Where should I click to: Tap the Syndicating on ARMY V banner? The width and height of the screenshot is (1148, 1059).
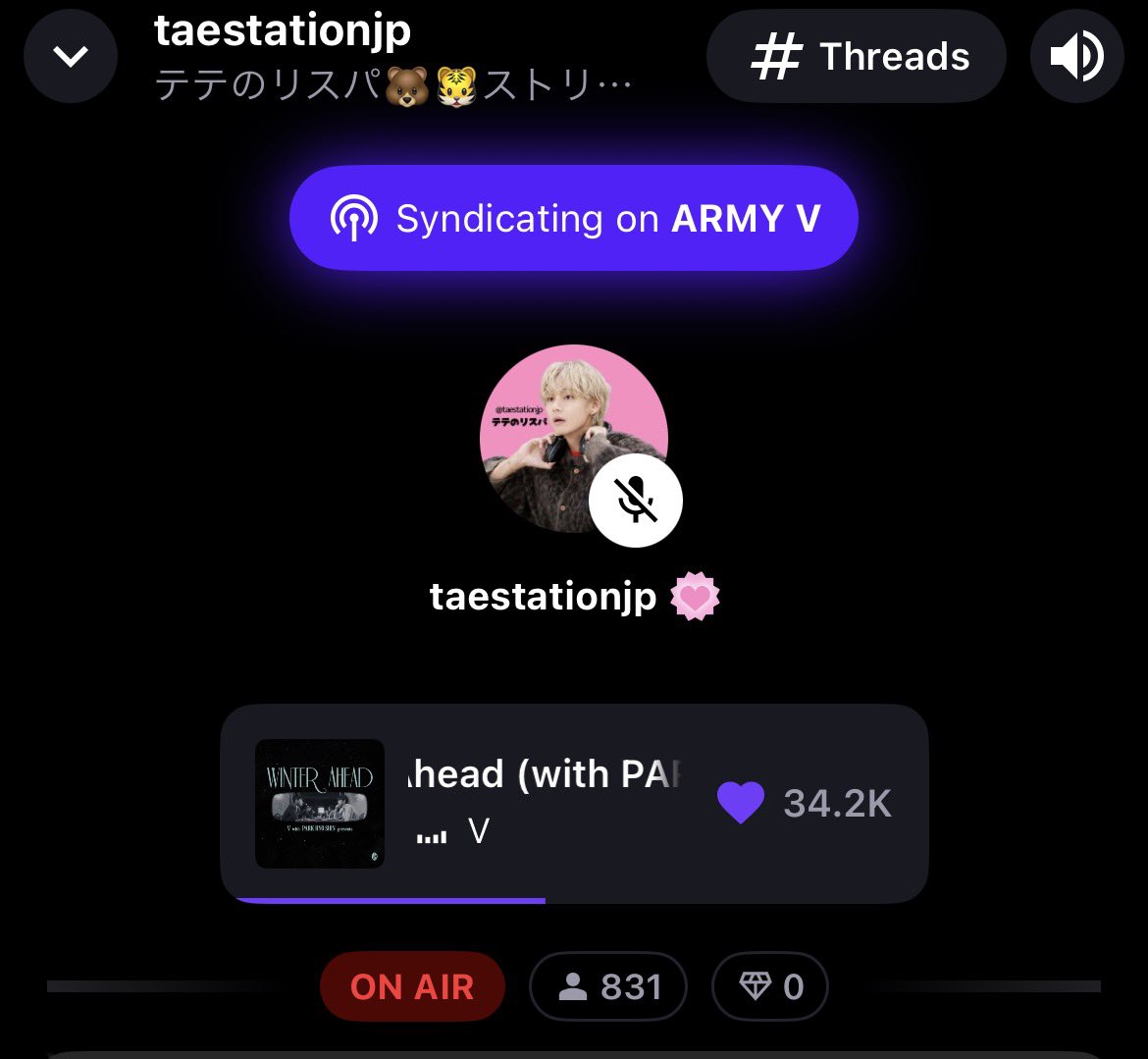[574, 218]
